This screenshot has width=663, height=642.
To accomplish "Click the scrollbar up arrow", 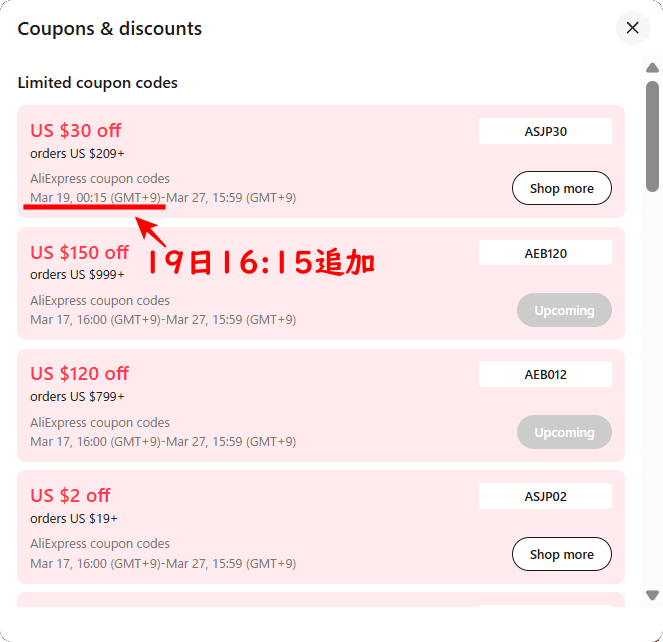I will (652, 67).
